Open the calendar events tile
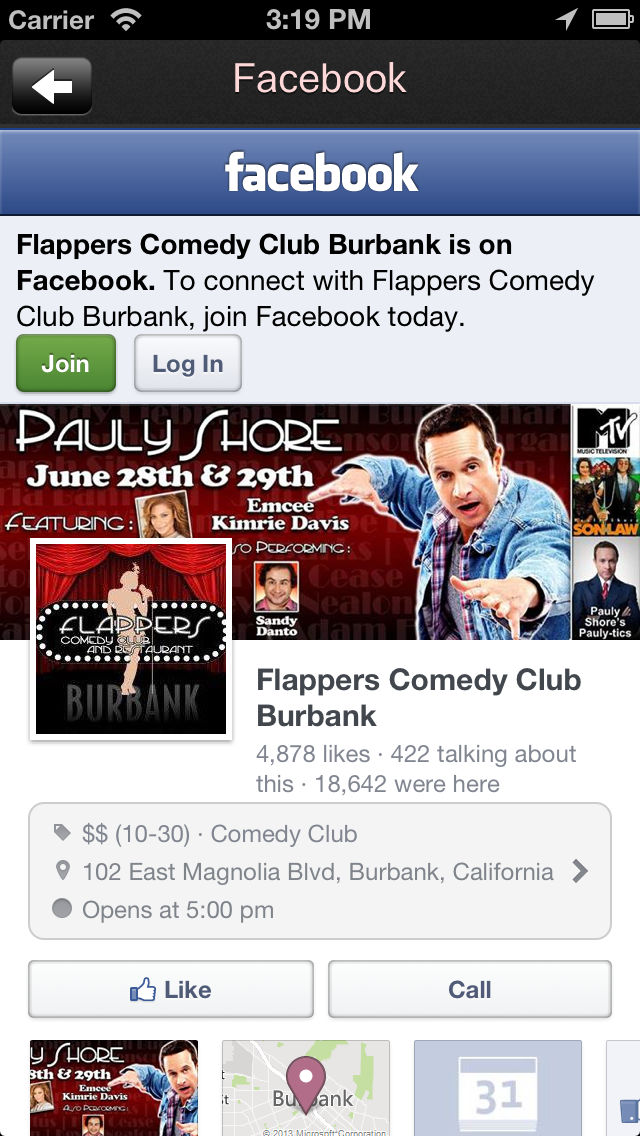The height and width of the screenshot is (1136, 640). pos(498,1088)
